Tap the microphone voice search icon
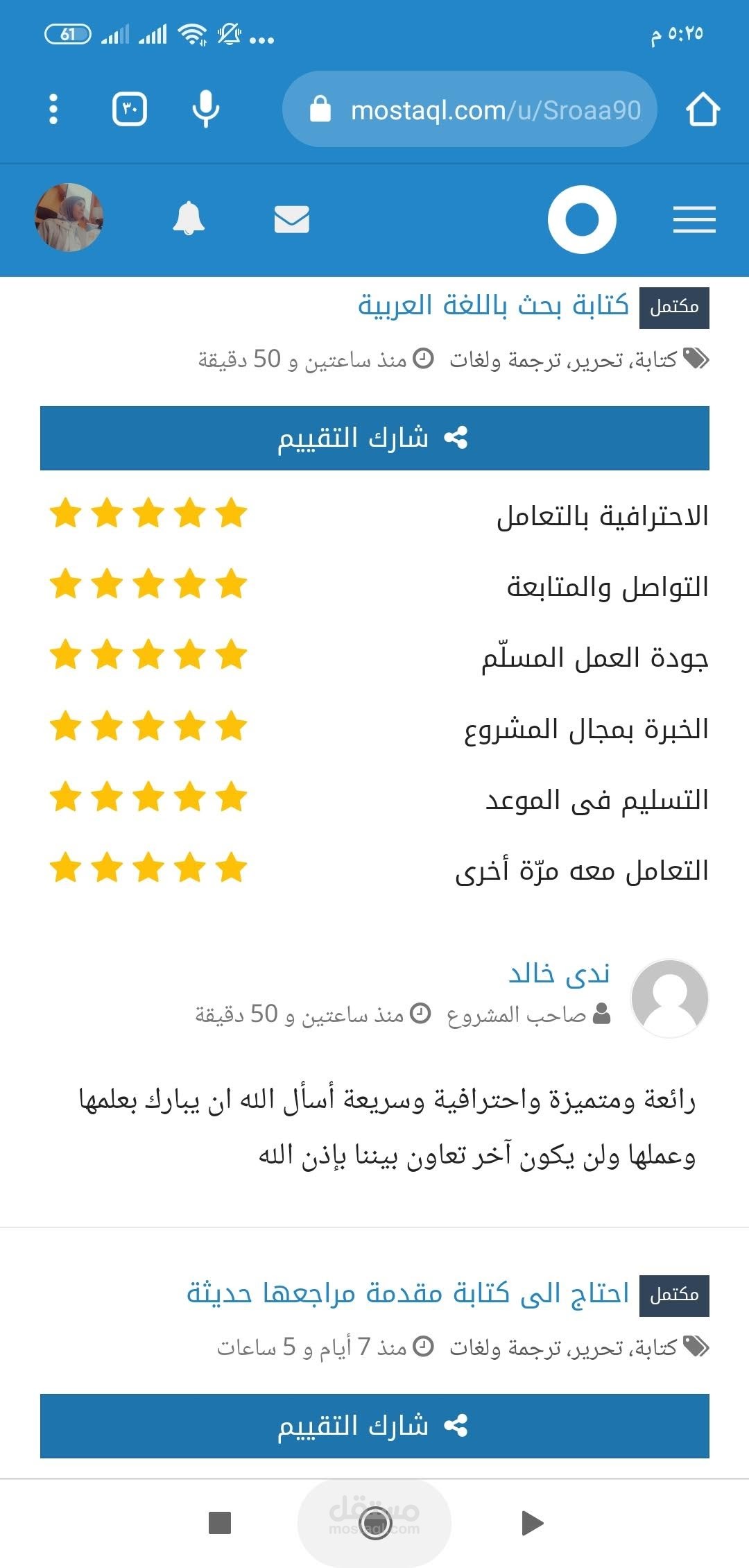The image size is (749, 1568). pos(206,109)
